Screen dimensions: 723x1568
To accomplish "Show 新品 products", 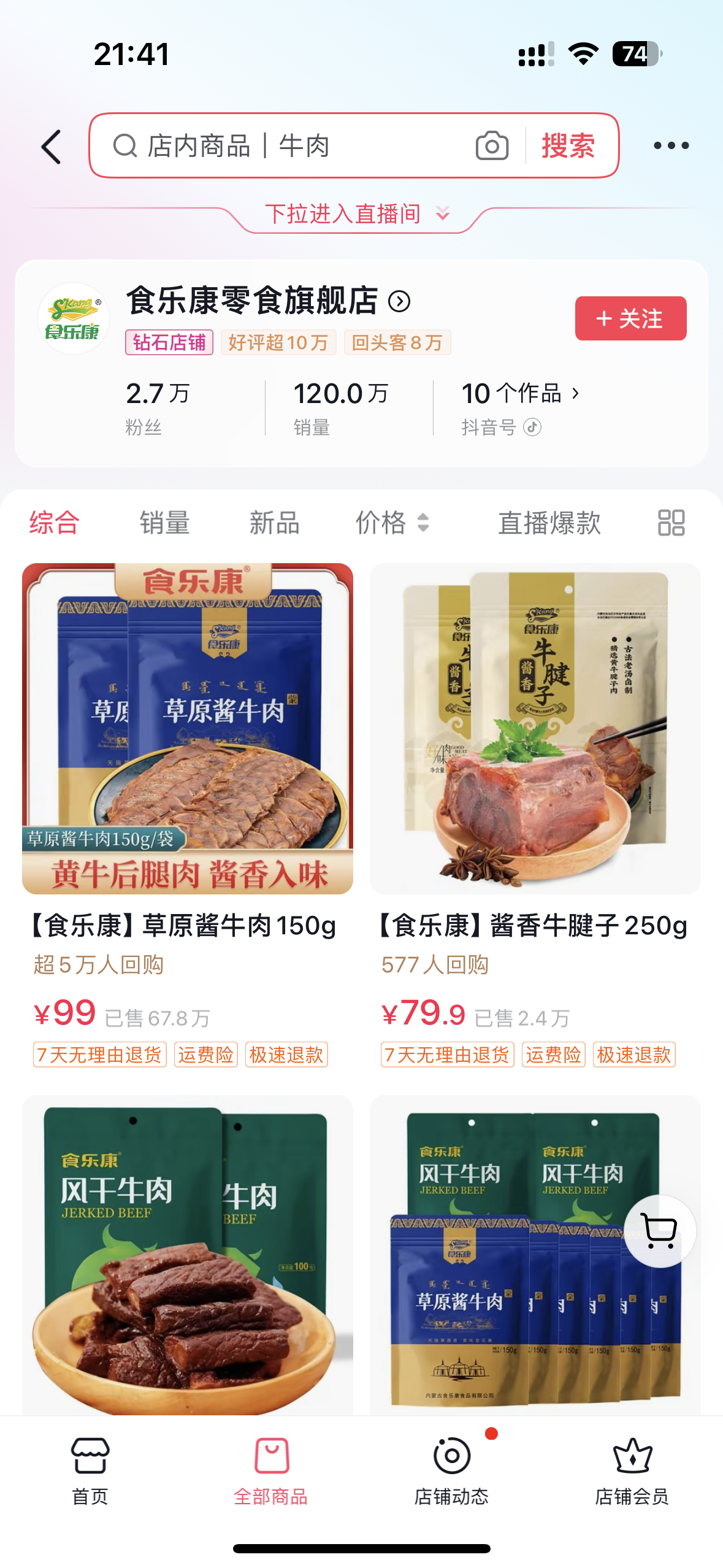I will (x=274, y=523).
